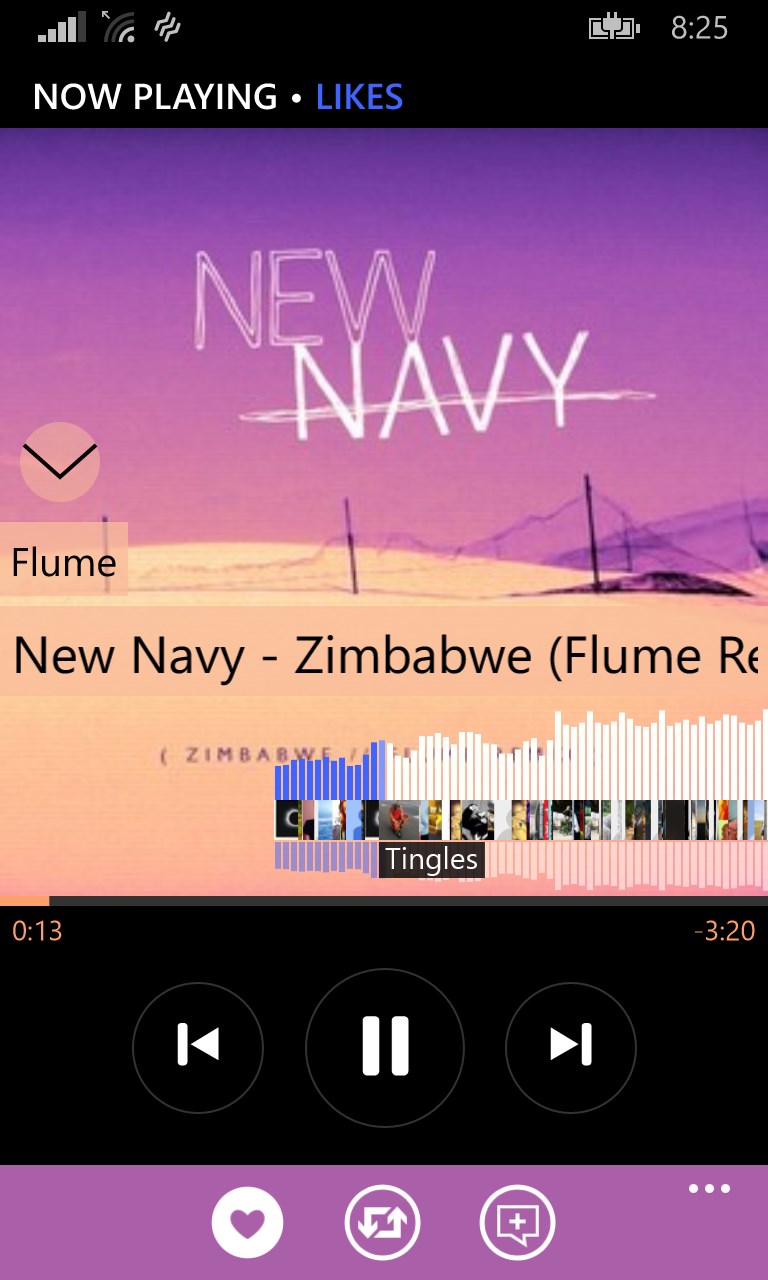768x1280 pixels.
Task: Open artist Flume's profile
Action: pyautogui.click(x=64, y=562)
